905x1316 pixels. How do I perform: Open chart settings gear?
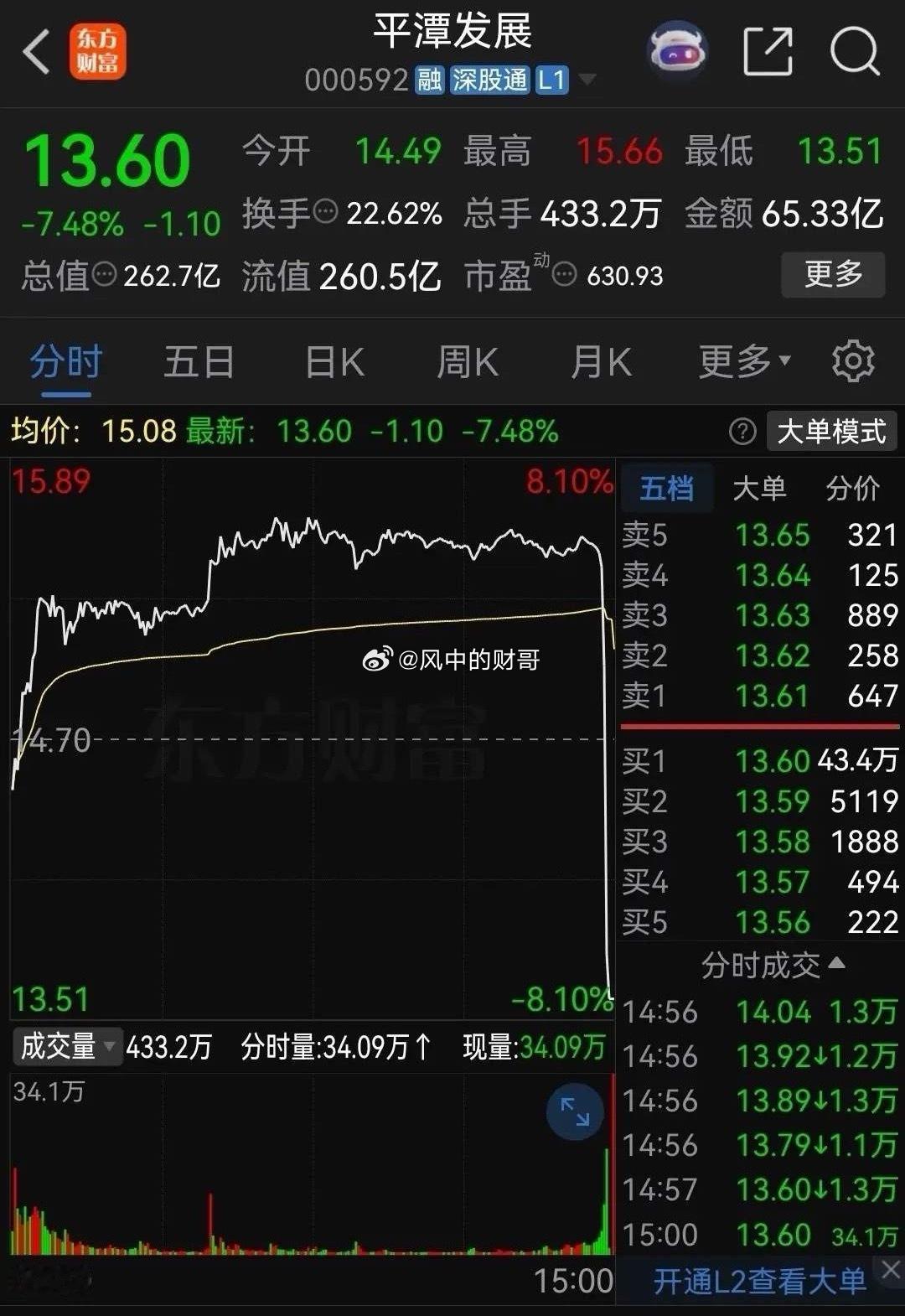pyautogui.click(x=853, y=361)
